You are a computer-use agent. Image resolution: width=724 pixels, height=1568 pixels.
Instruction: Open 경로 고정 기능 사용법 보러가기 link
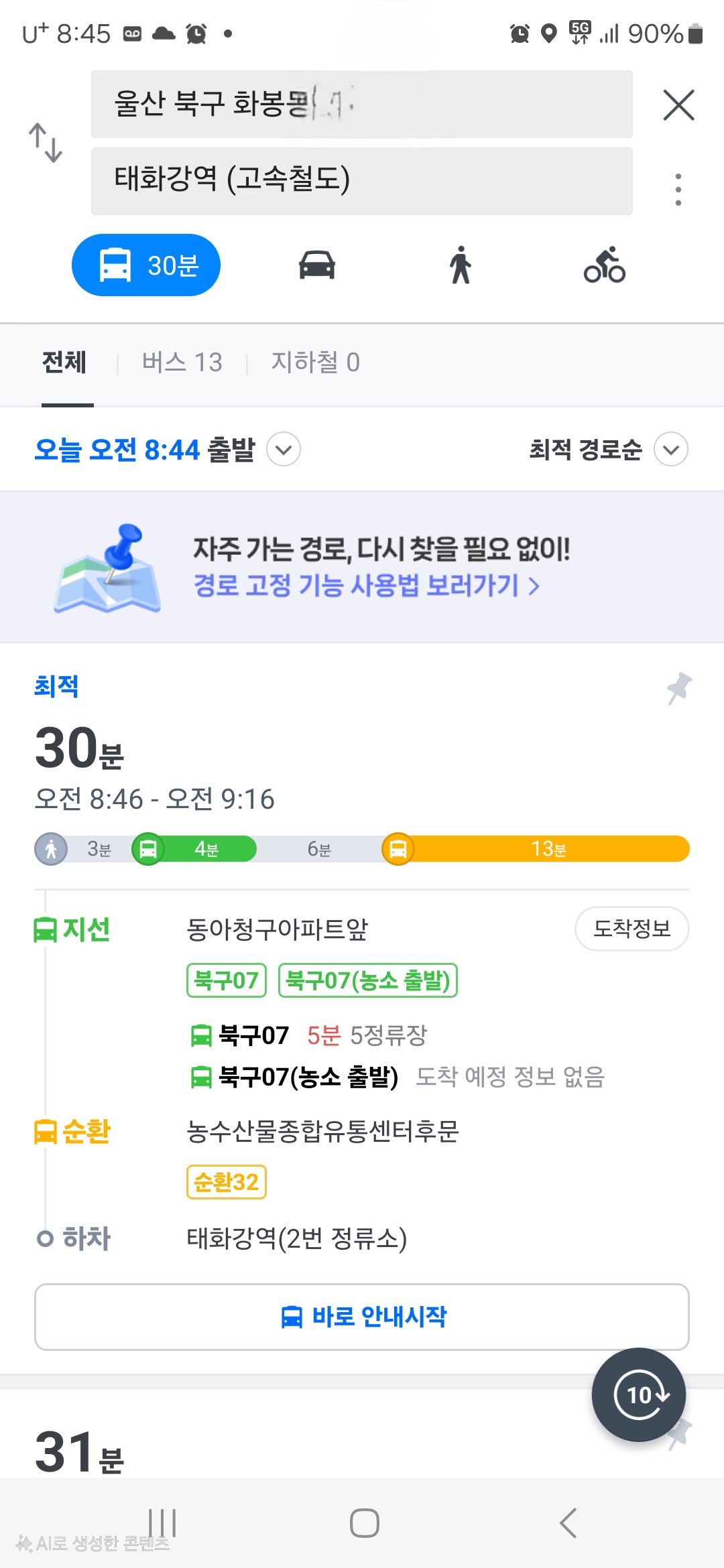pos(366,586)
